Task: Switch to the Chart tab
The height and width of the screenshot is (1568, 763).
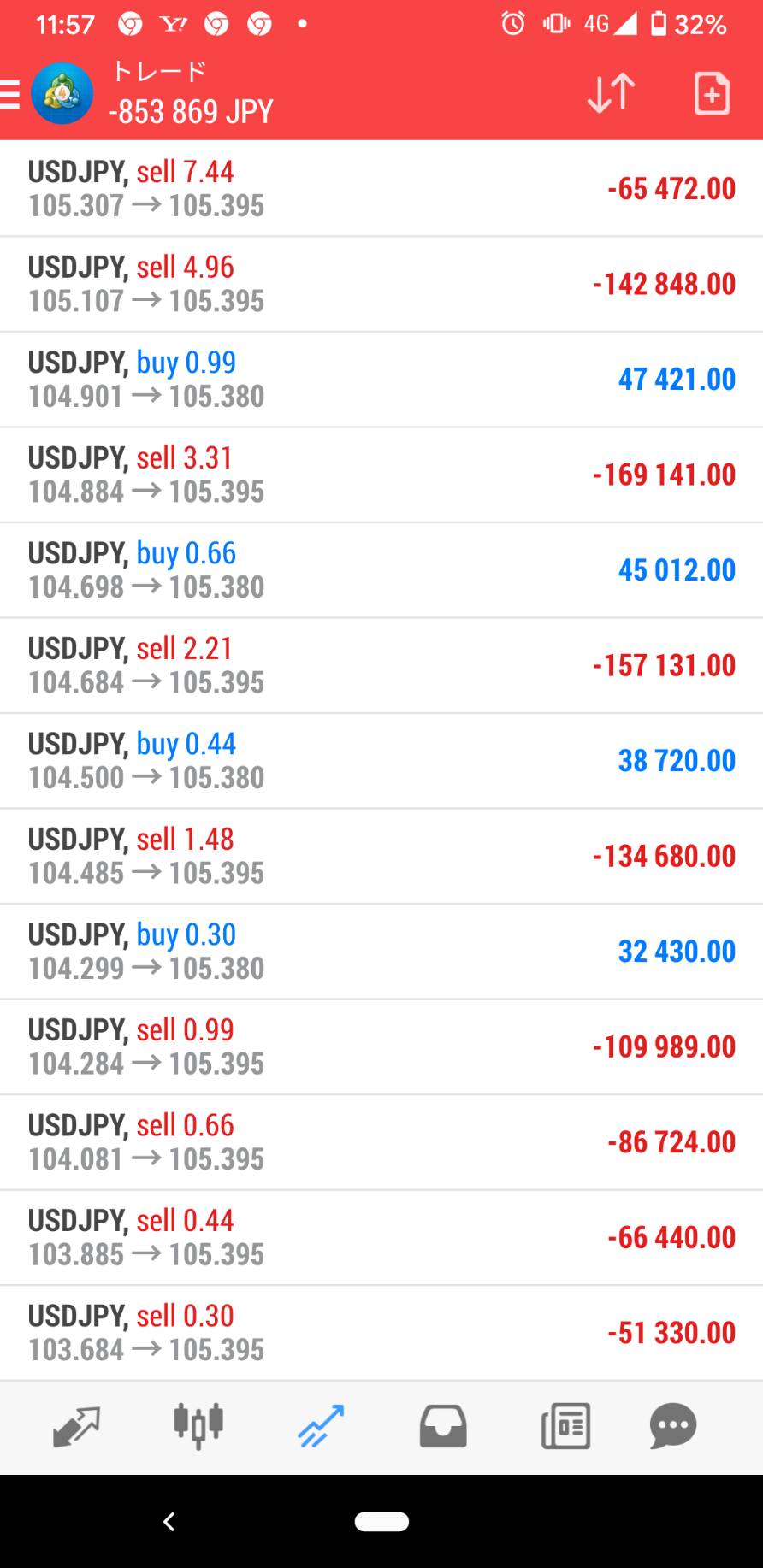Action: coord(198,1426)
